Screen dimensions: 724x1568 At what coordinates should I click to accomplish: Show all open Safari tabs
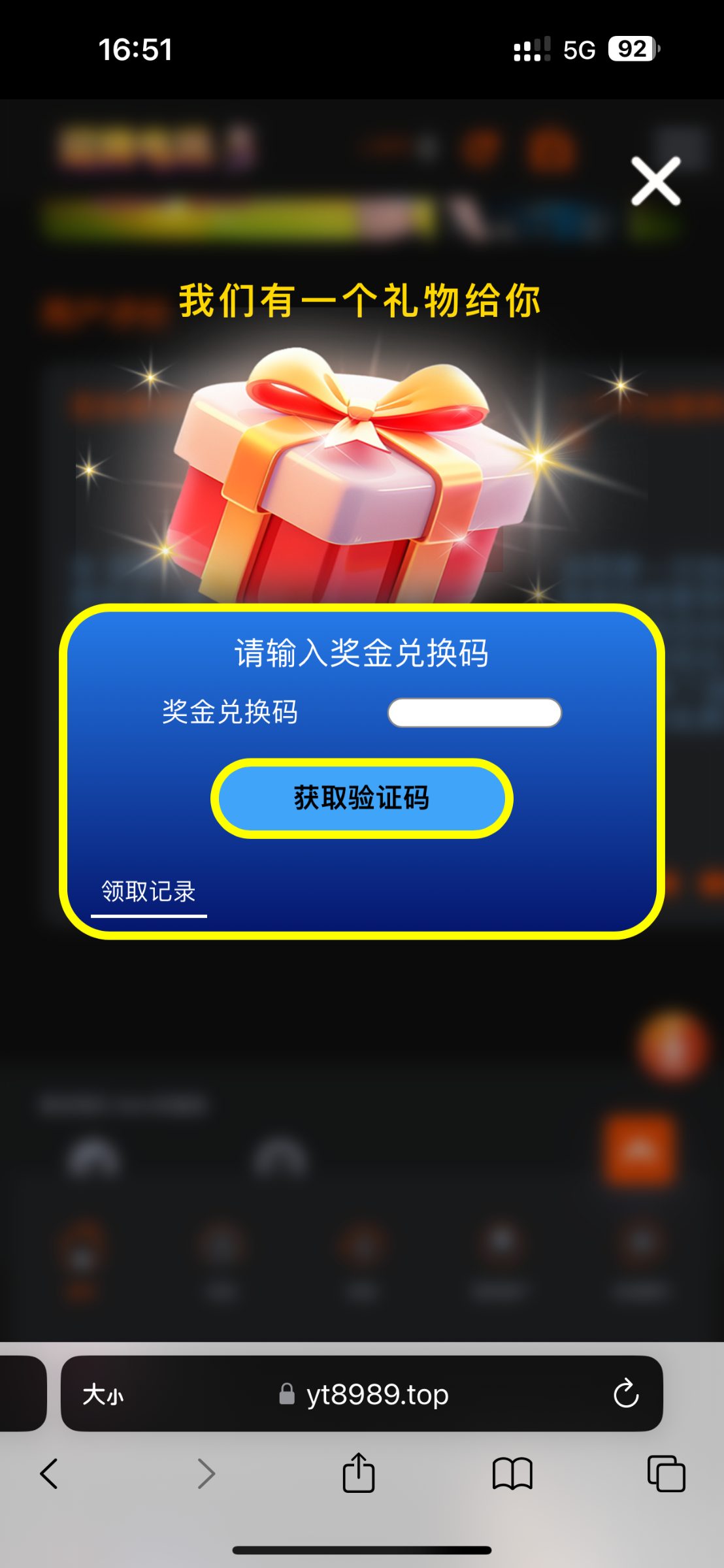coord(666,1475)
